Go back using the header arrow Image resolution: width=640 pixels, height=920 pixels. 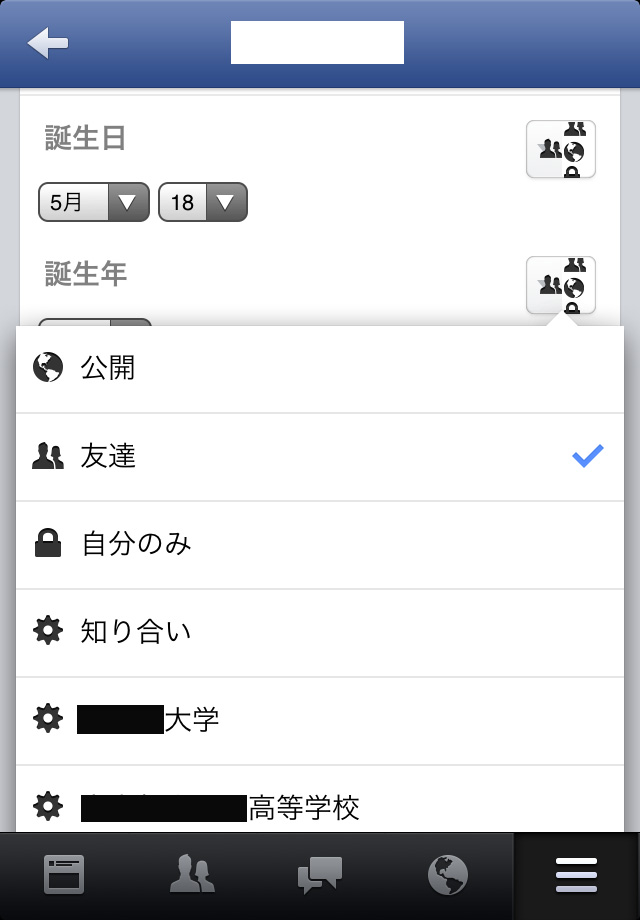[48, 44]
